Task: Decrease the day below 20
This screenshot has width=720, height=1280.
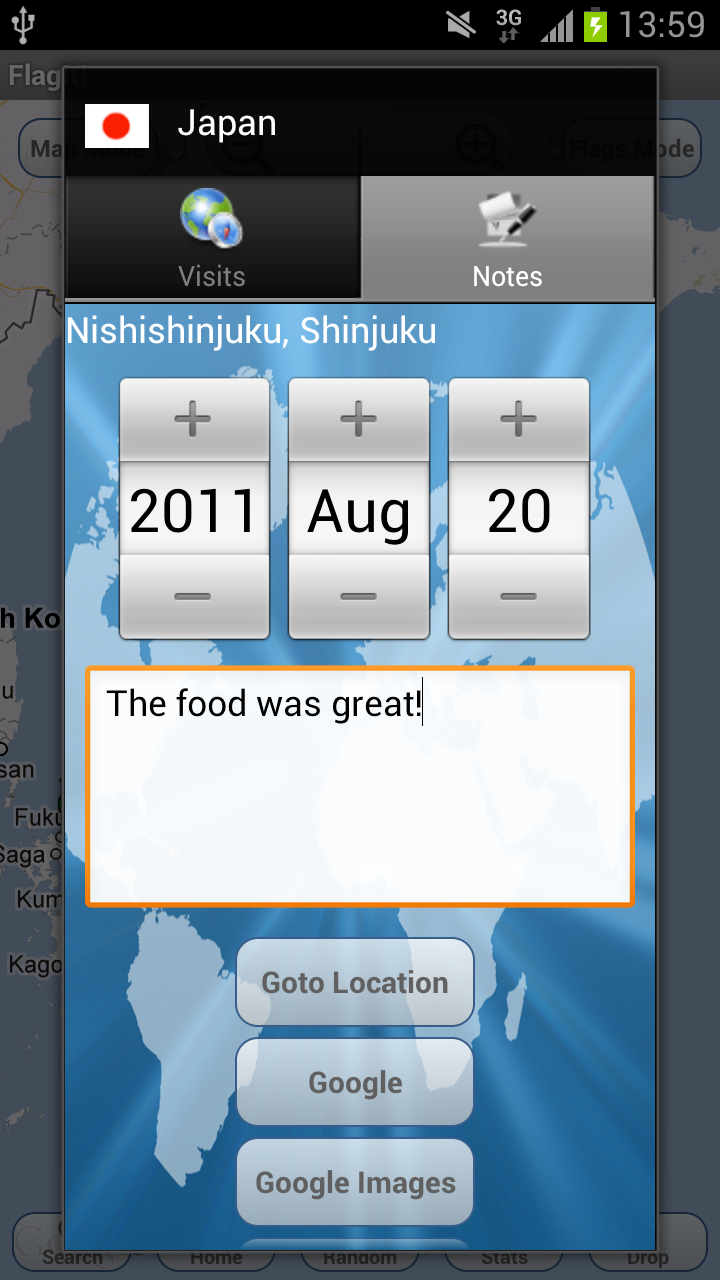Action: 518,596
